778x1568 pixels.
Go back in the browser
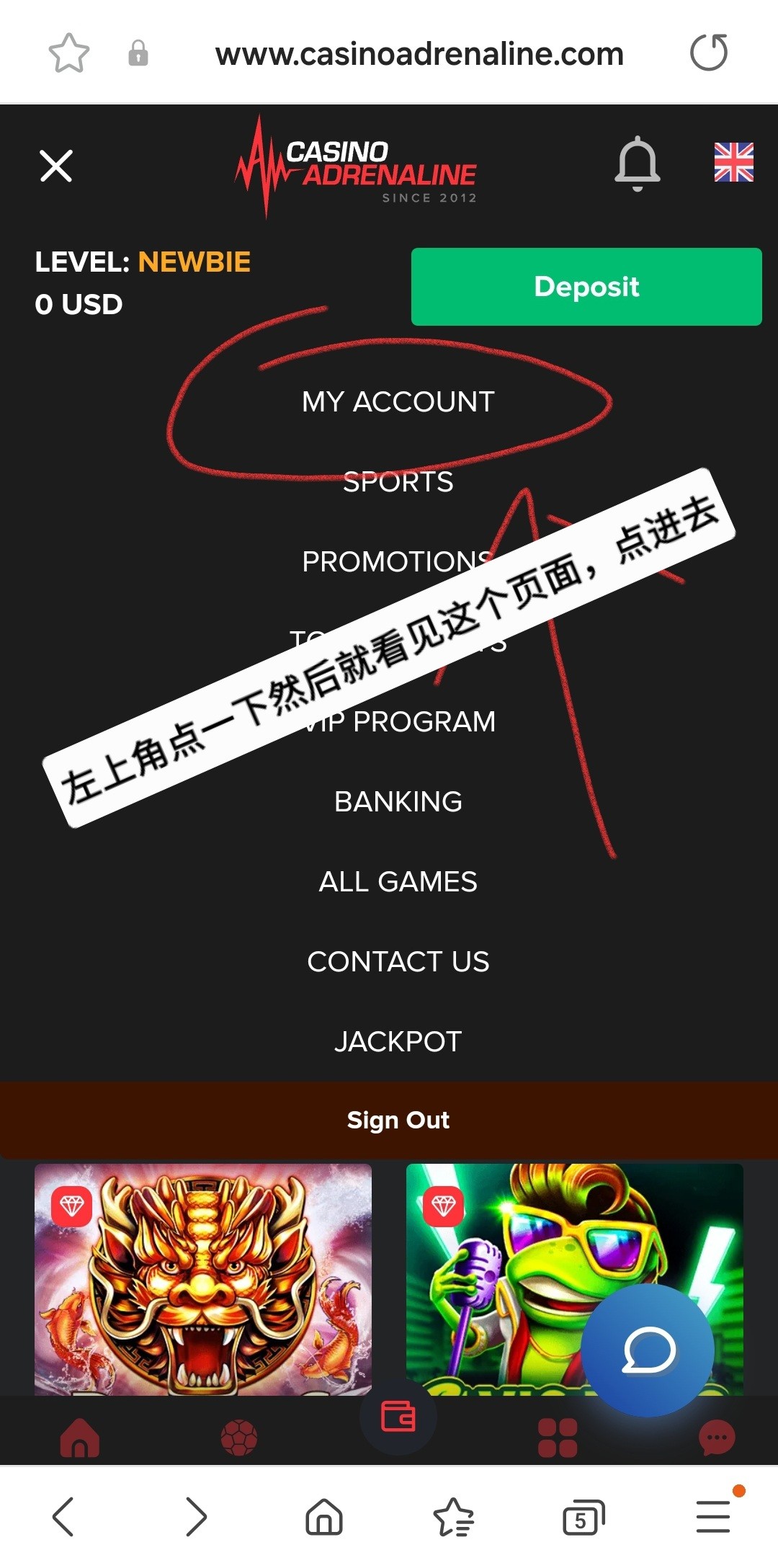coord(63,1517)
